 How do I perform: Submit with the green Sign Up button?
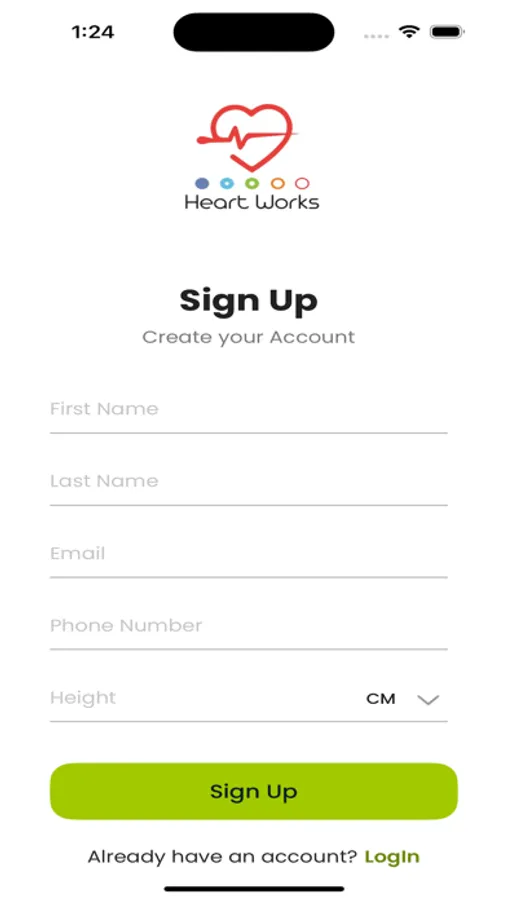click(x=254, y=792)
